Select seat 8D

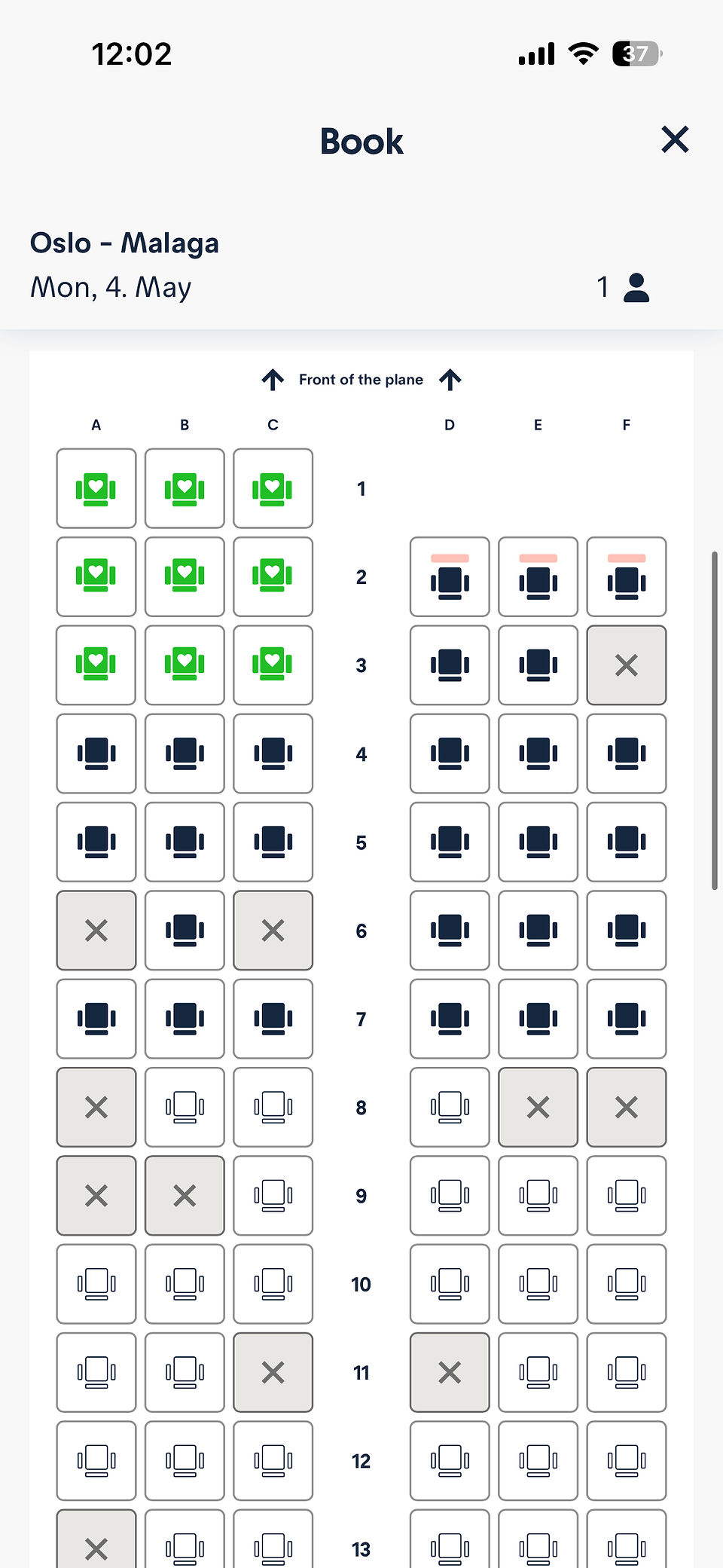point(450,1107)
